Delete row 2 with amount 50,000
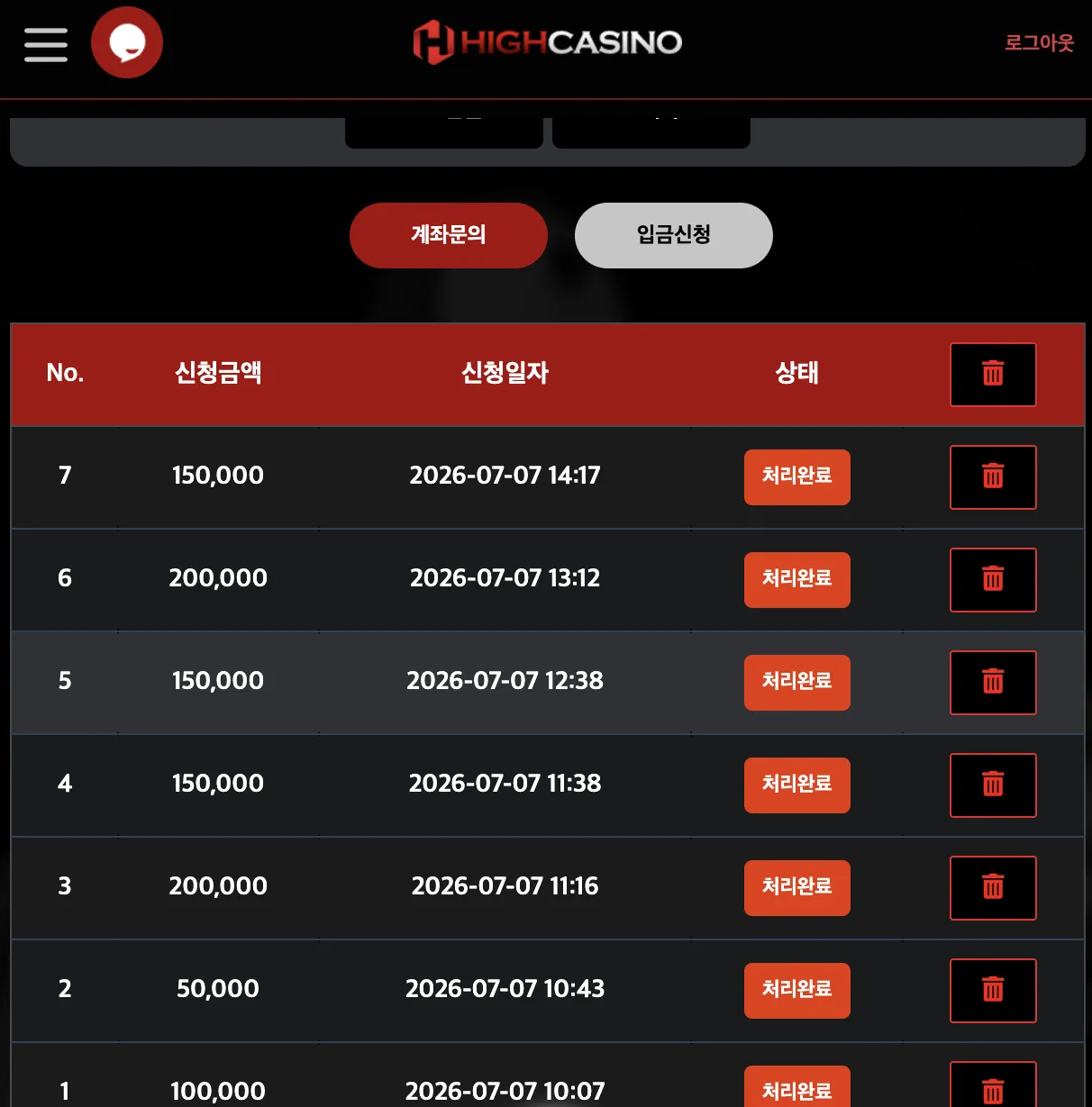 [993, 991]
